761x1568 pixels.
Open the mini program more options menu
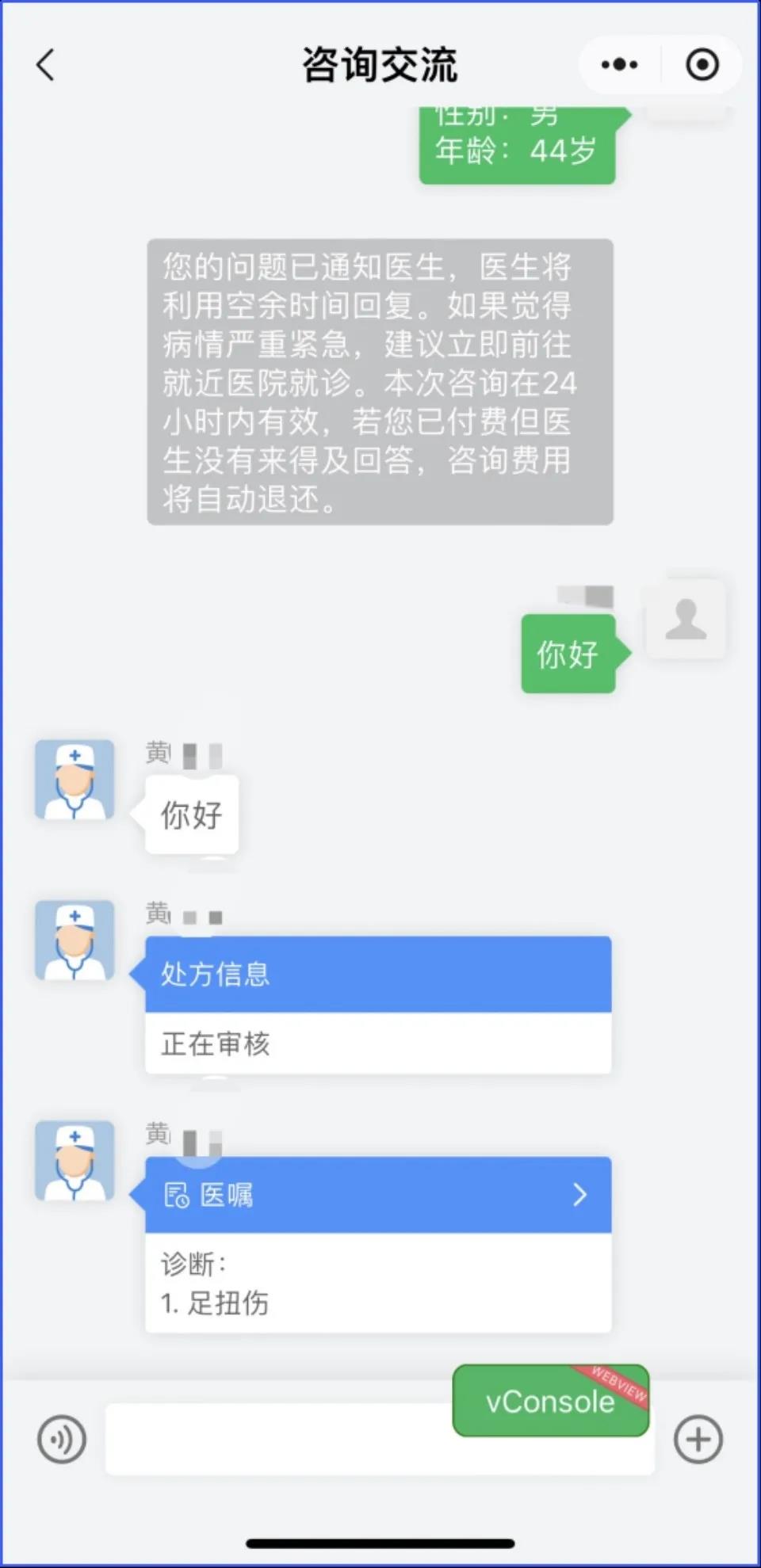[x=619, y=65]
